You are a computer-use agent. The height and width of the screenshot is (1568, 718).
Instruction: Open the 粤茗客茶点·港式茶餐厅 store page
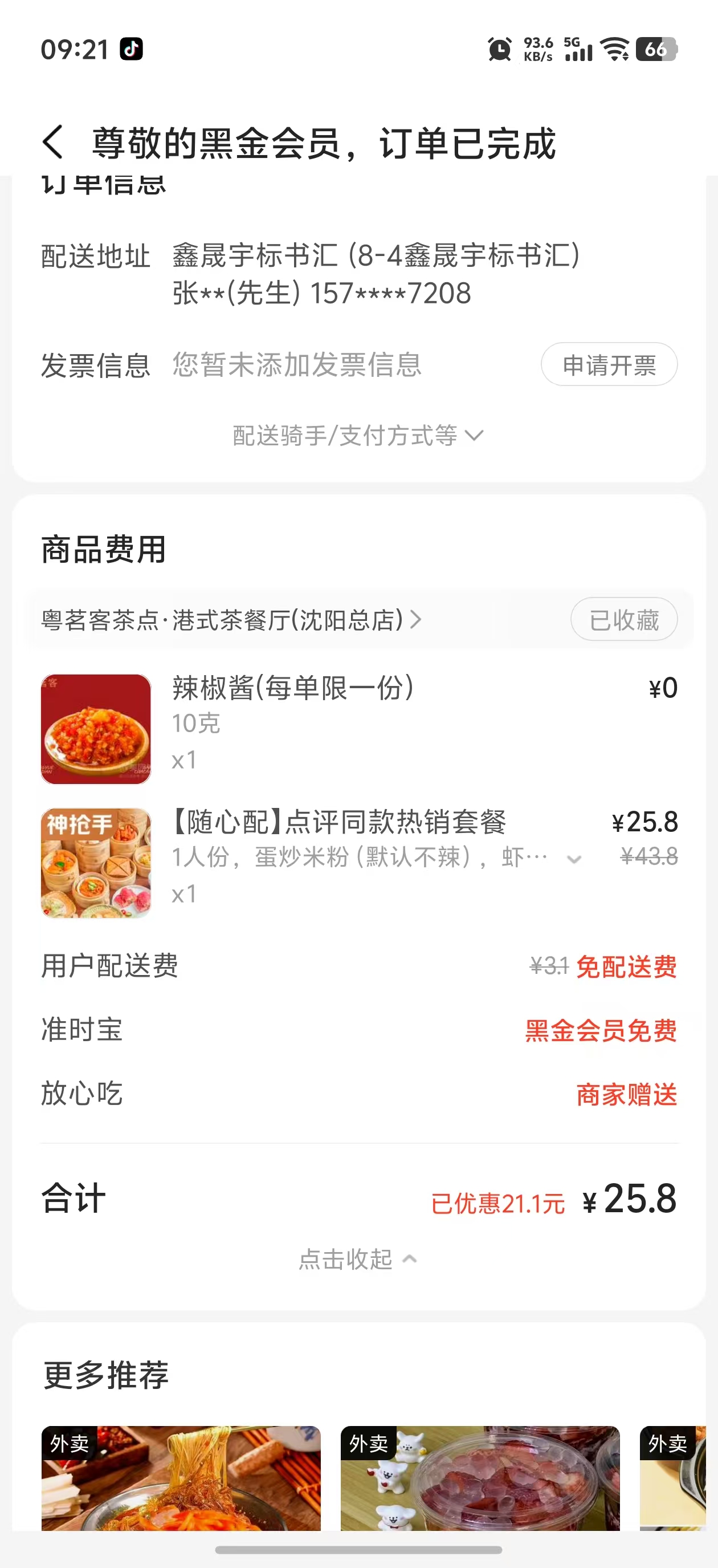(231, 620)
